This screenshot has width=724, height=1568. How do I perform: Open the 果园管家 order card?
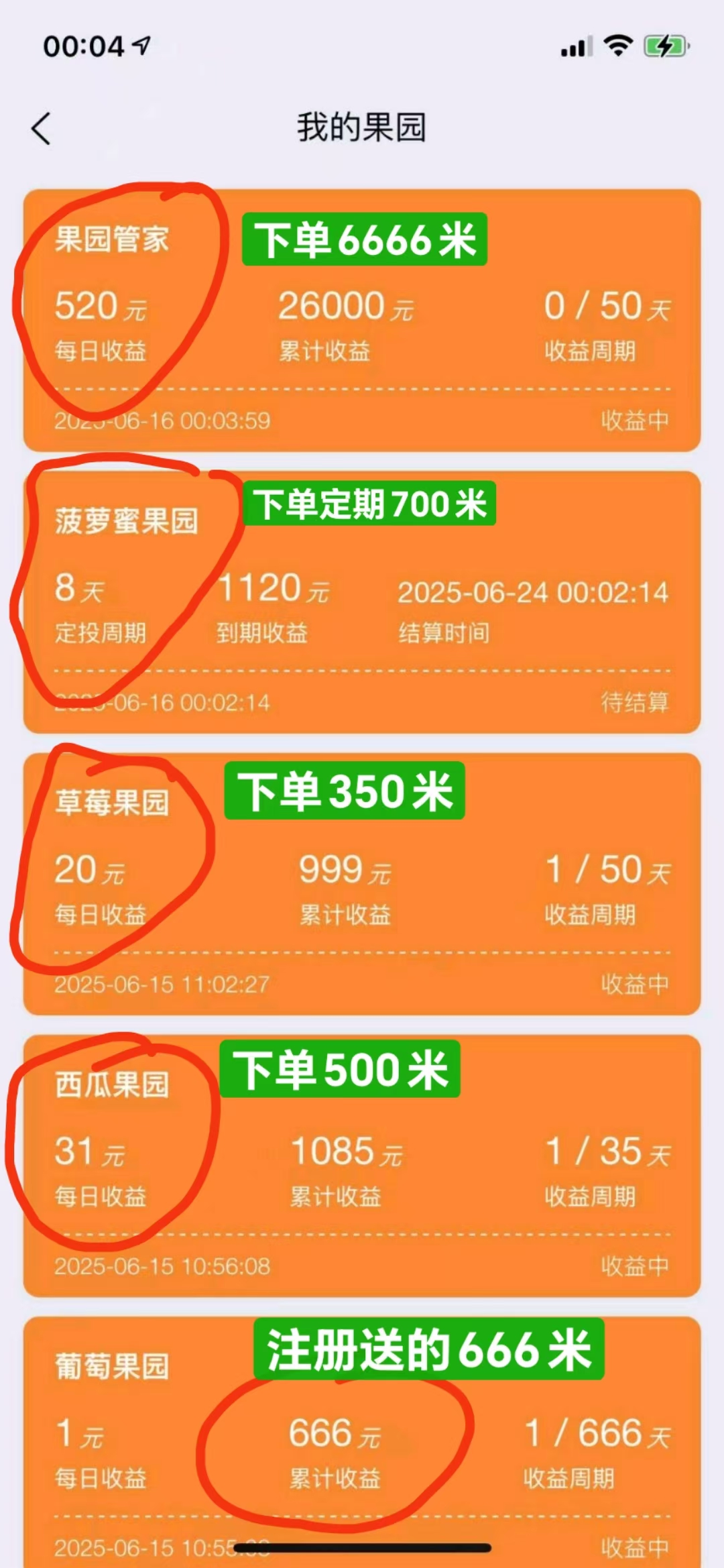362,320
